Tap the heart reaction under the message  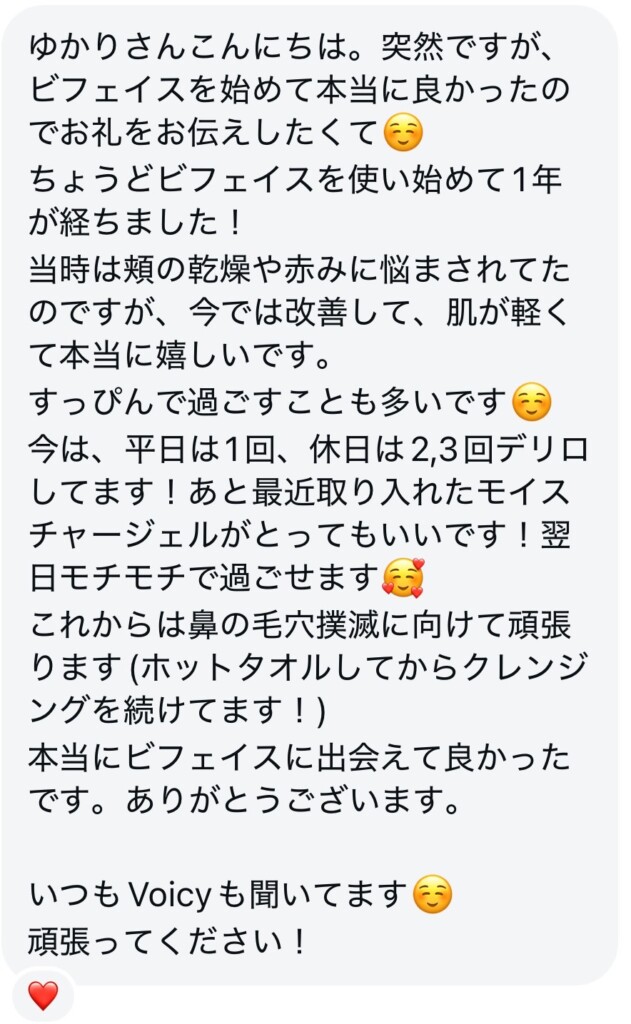click(x=42, y=994)
